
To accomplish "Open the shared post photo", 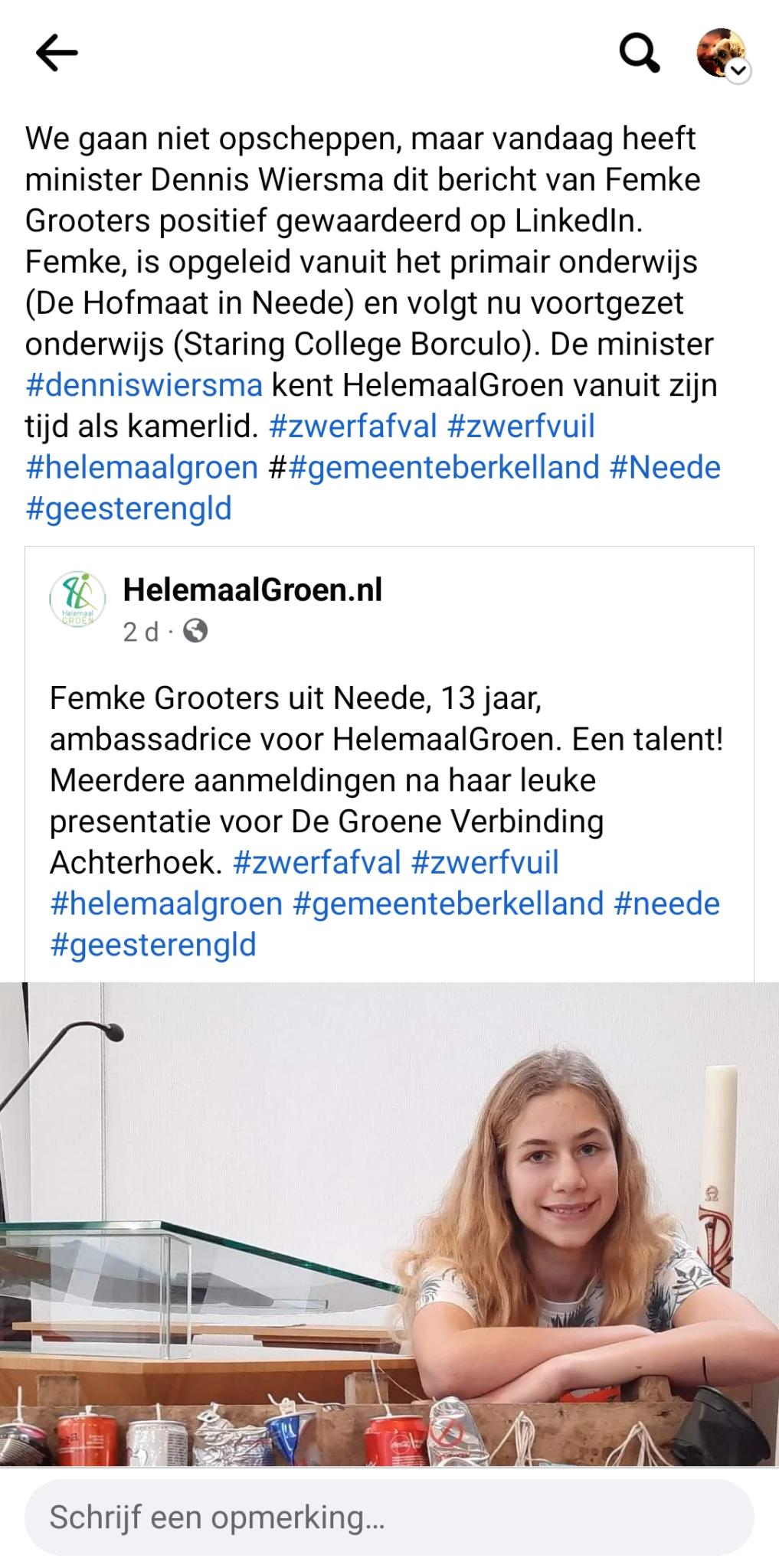I will (389, 1223).
